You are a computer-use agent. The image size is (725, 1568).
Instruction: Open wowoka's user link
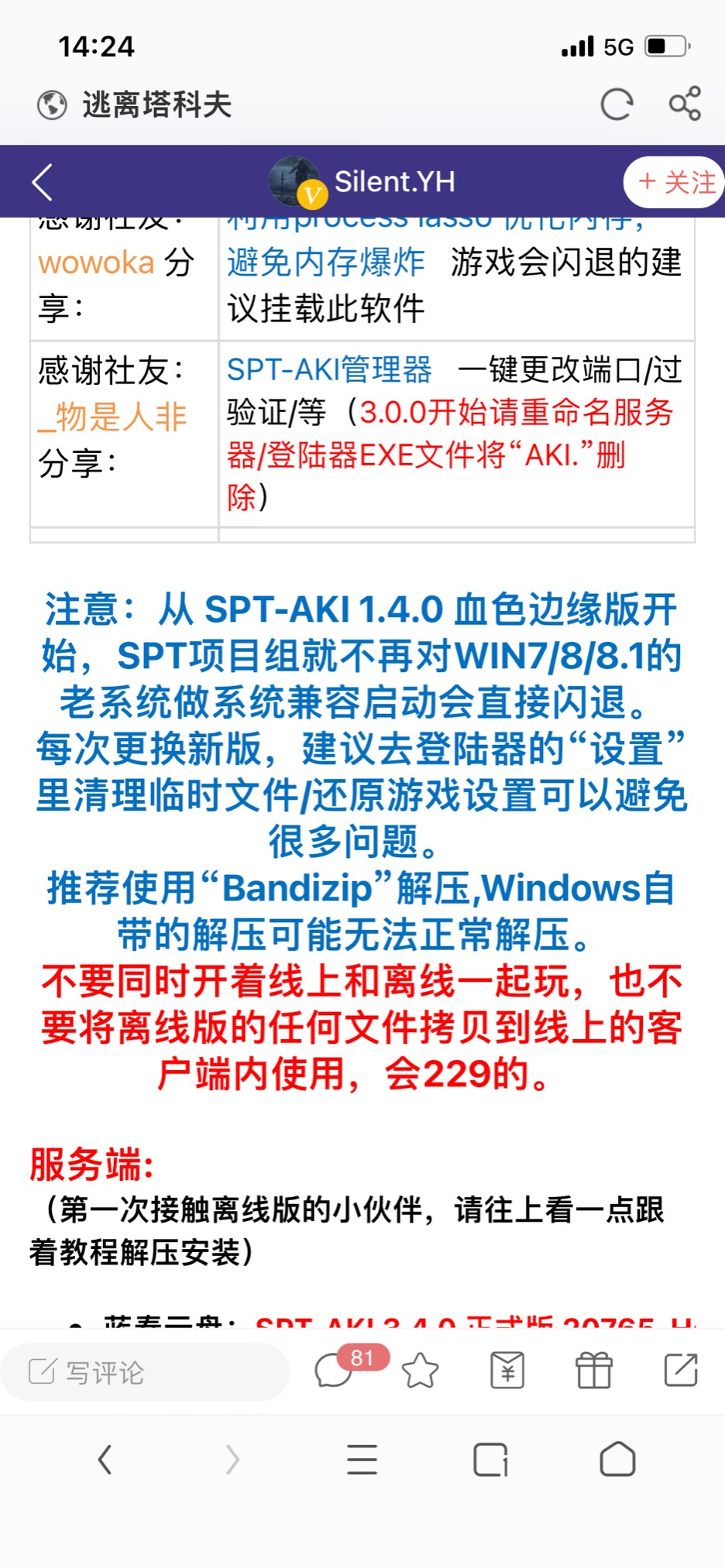tap(96, 263)
